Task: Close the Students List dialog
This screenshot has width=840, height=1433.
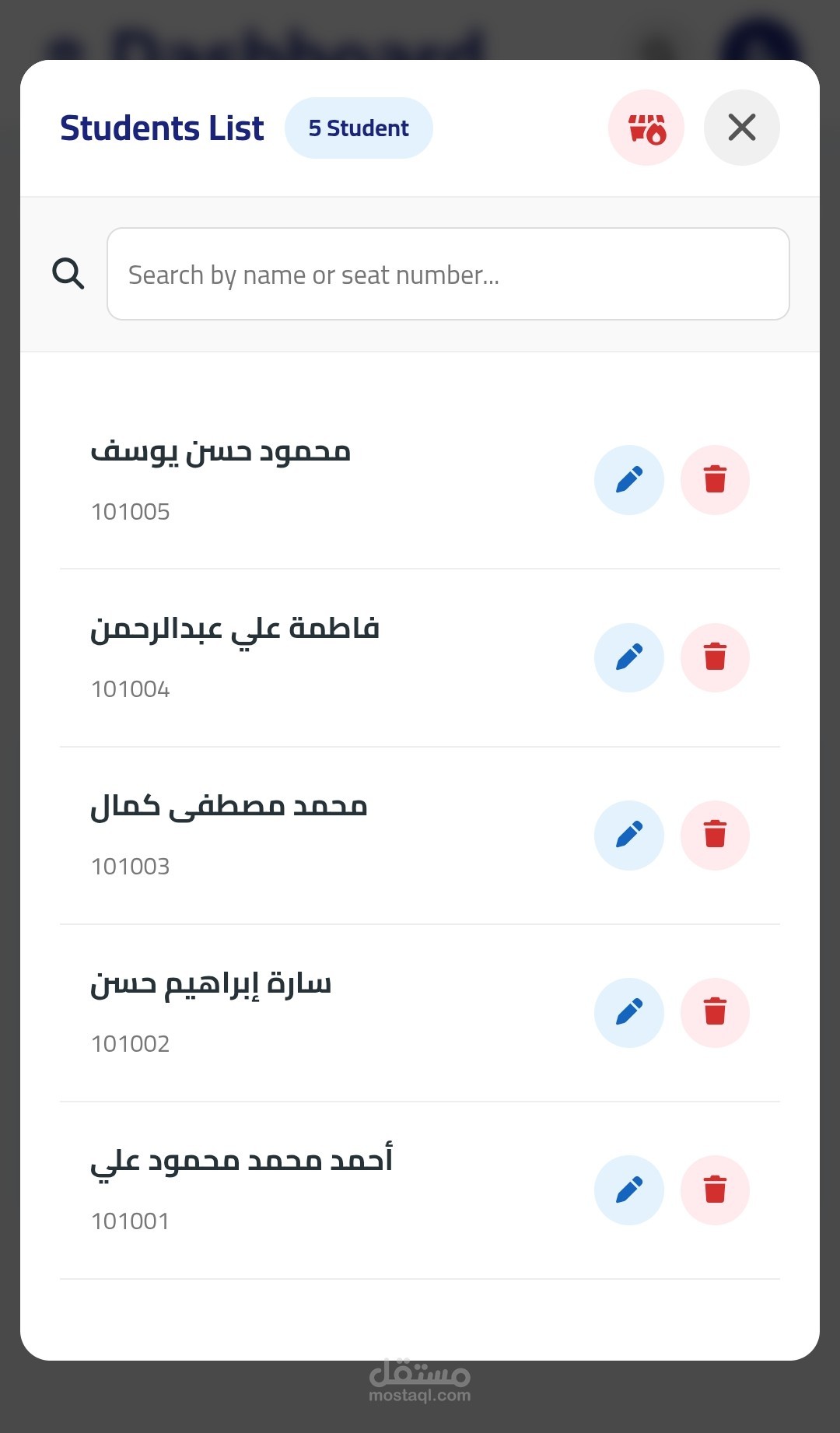Action: [x=741, y=128]
